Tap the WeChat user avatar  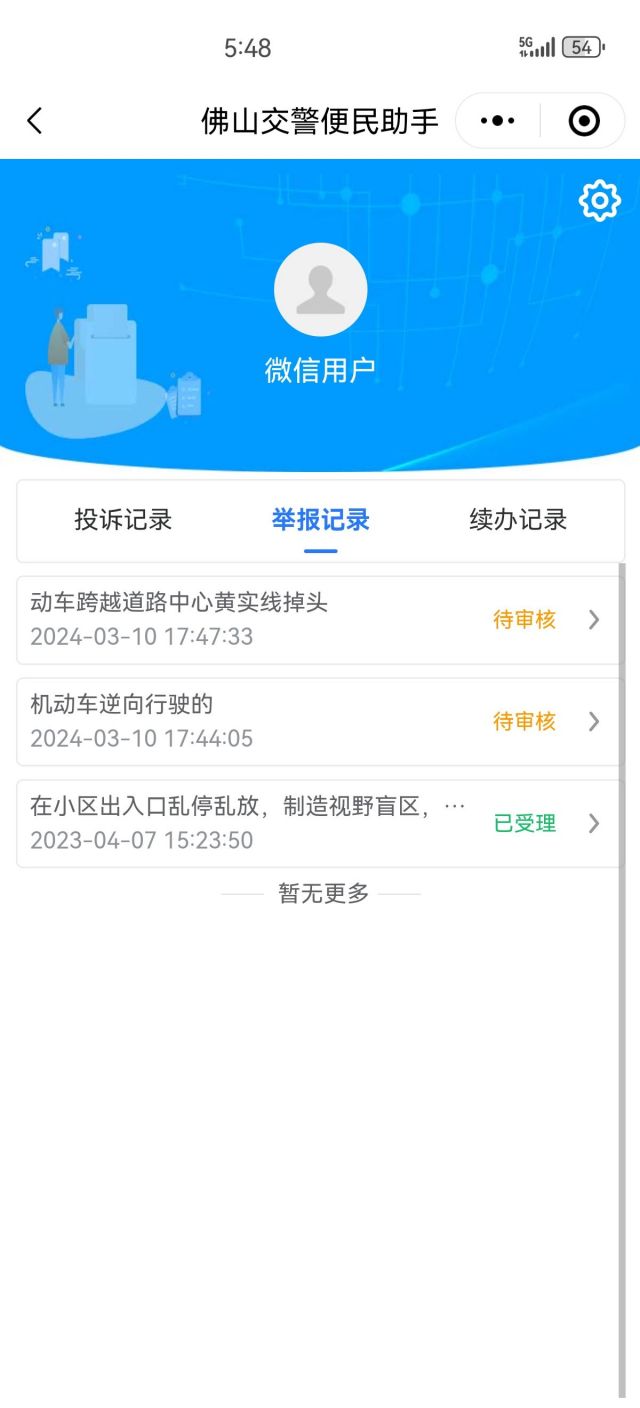[320, 290]
